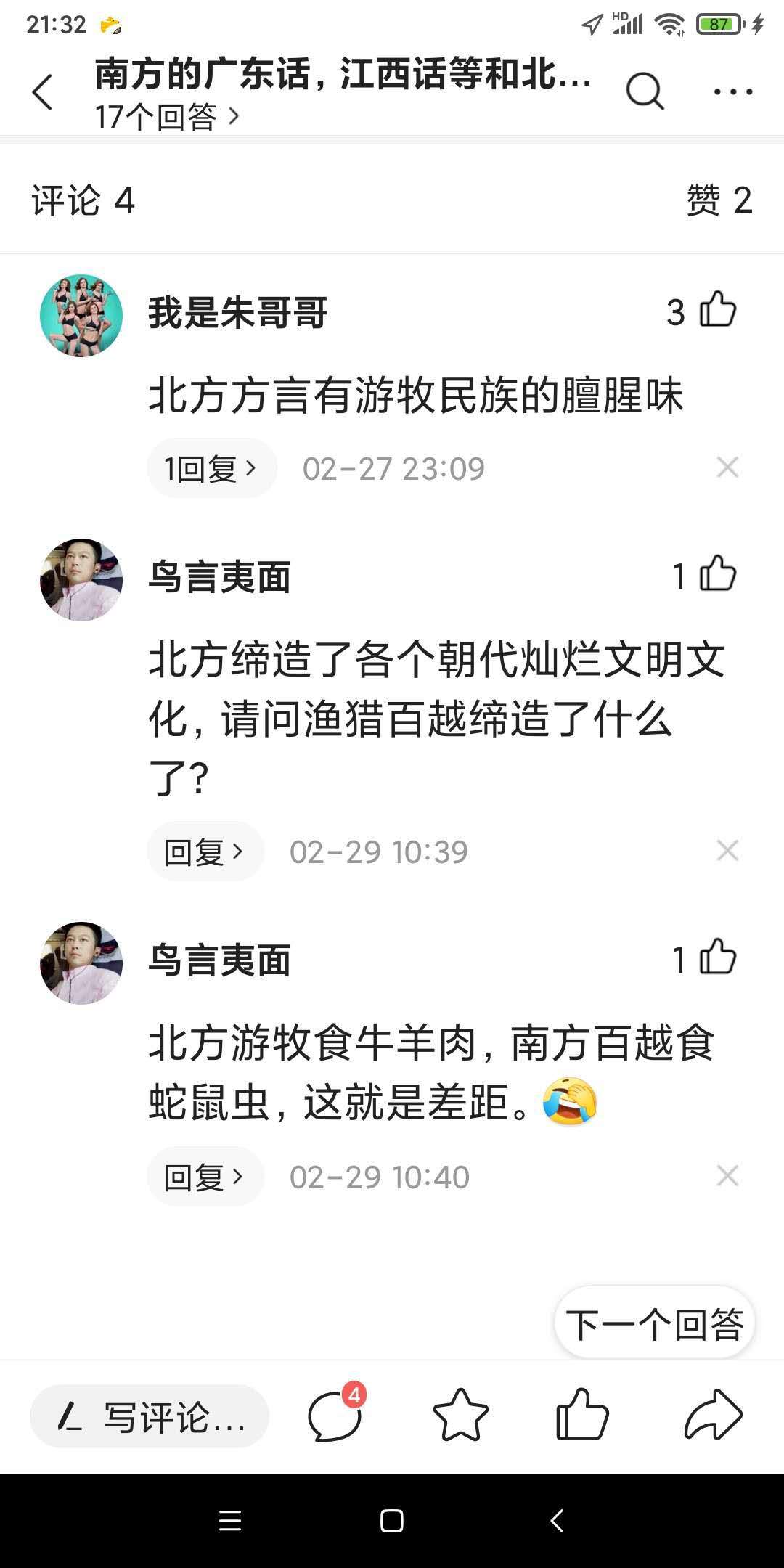Go back using the top-left arrow
The width and height of the screenshot is (784, 1568).
coord(43,92)
